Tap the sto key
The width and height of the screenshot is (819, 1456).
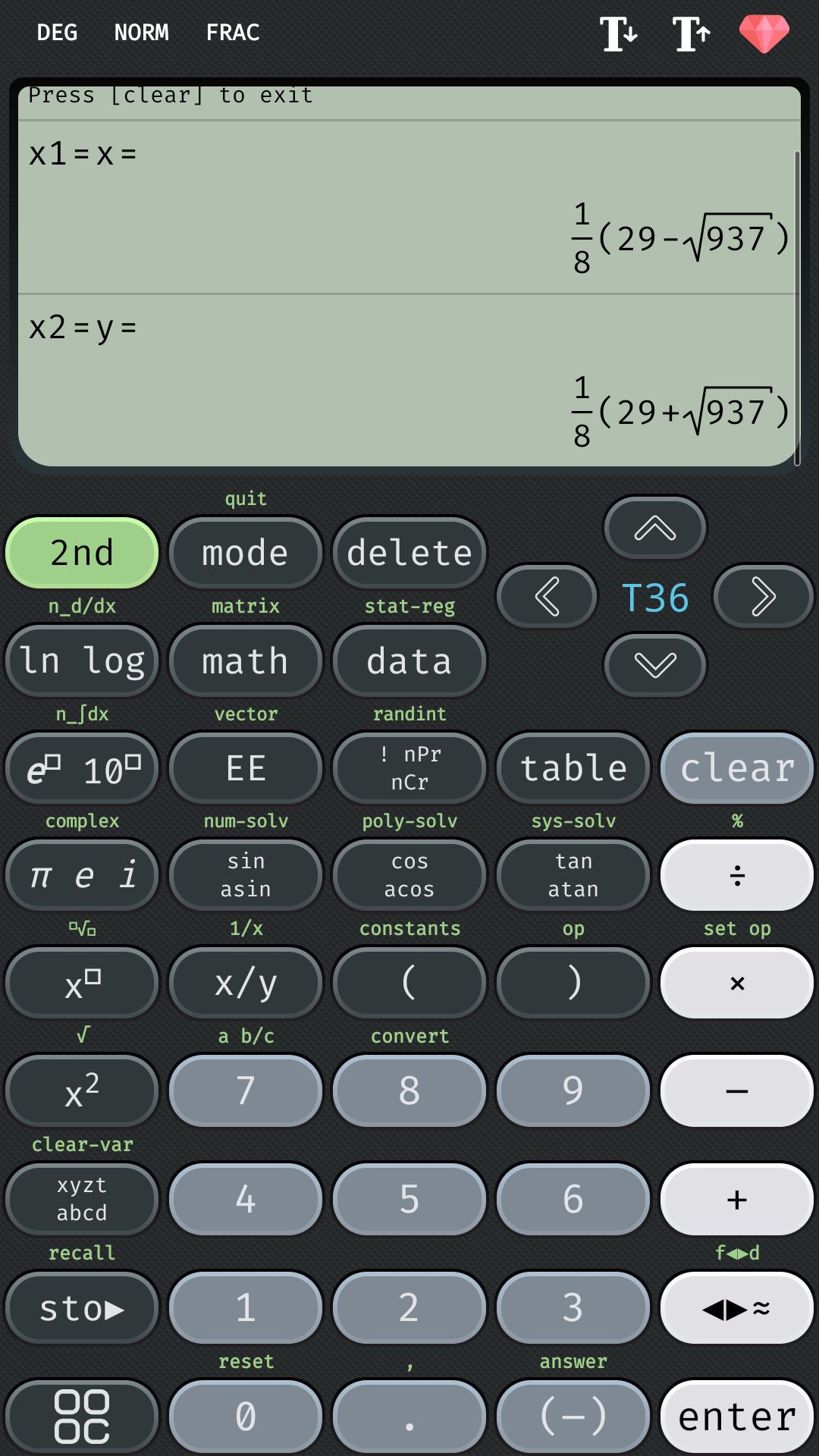pyautogui.click(x=82, y=1308)
